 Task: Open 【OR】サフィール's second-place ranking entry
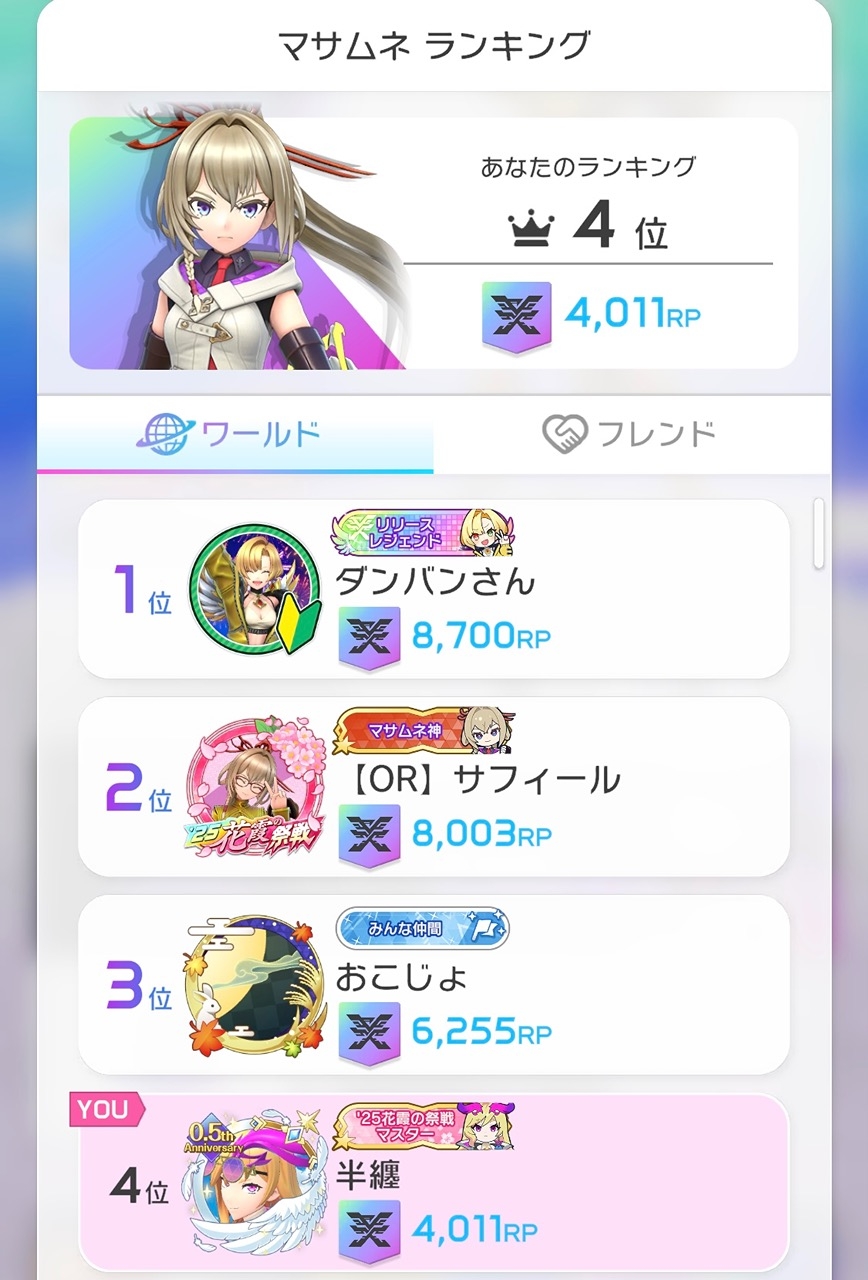click(433, 787)
